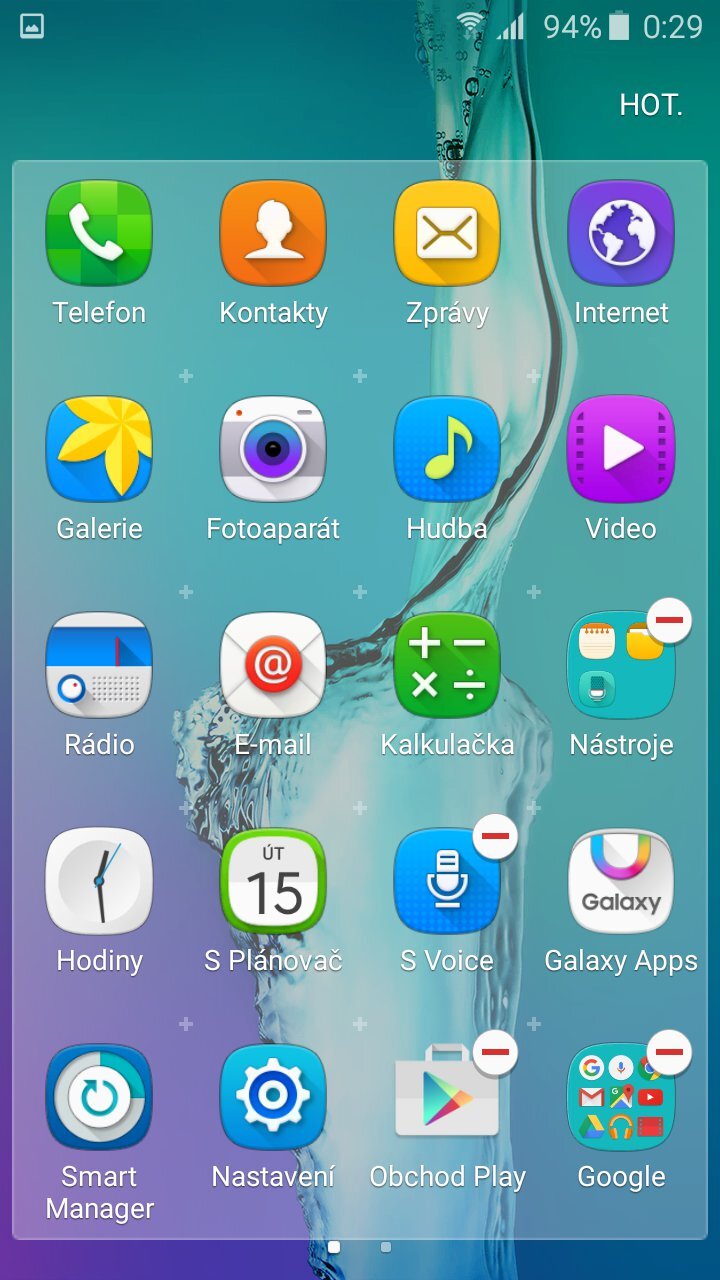Check the time in Hodiny

point(99,880)
